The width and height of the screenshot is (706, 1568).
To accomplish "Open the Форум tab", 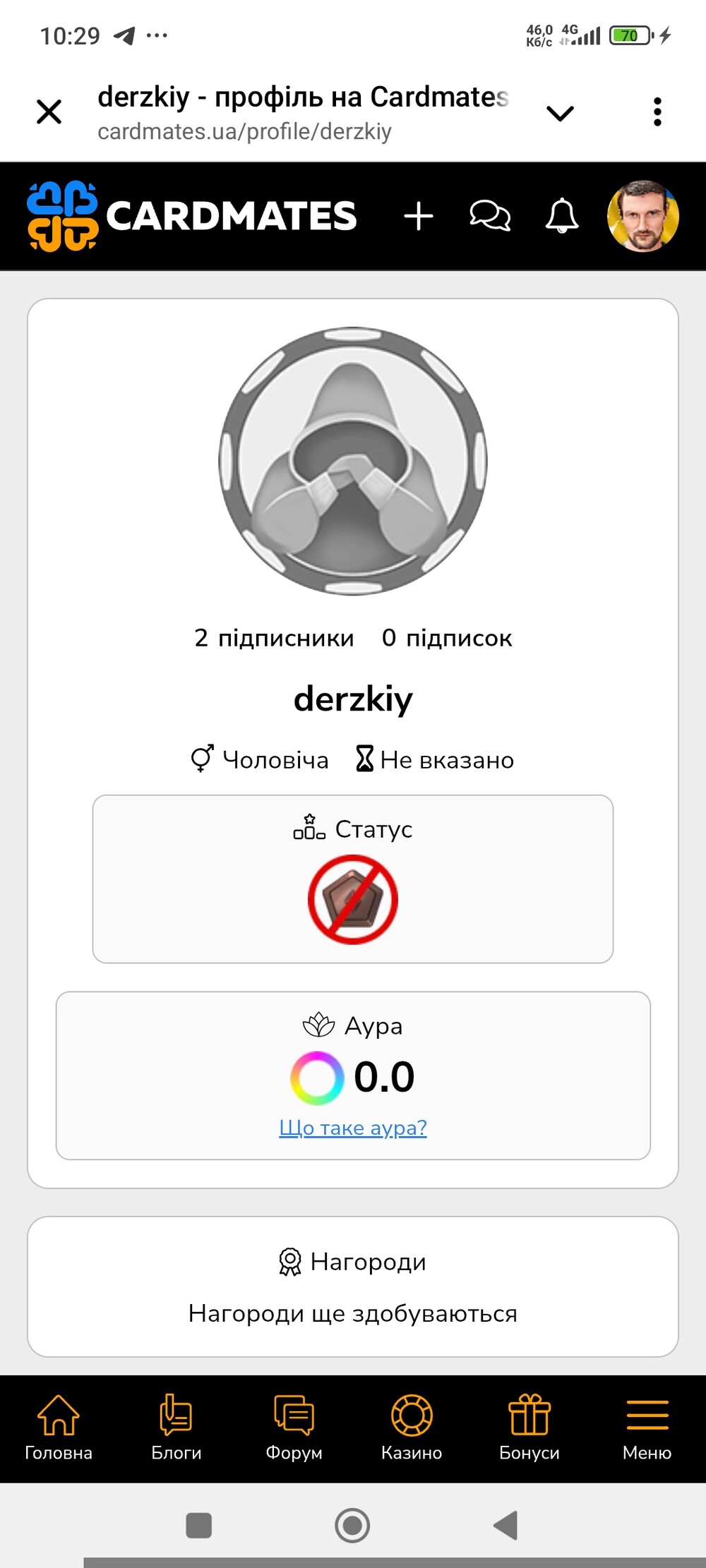I will (x=294, y=1428).
